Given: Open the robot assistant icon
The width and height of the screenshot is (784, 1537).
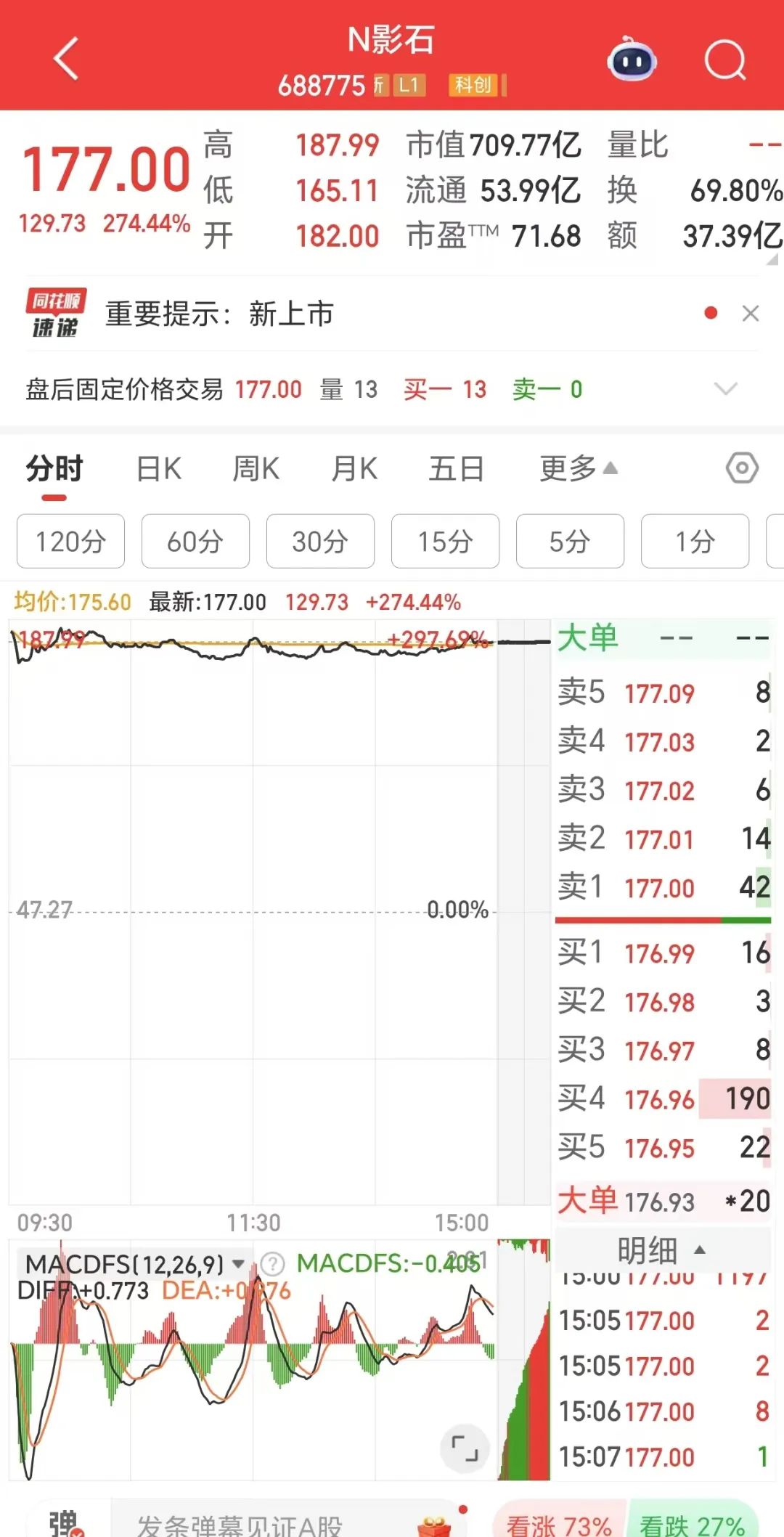Looking at the screenshot, I should 632,61.
